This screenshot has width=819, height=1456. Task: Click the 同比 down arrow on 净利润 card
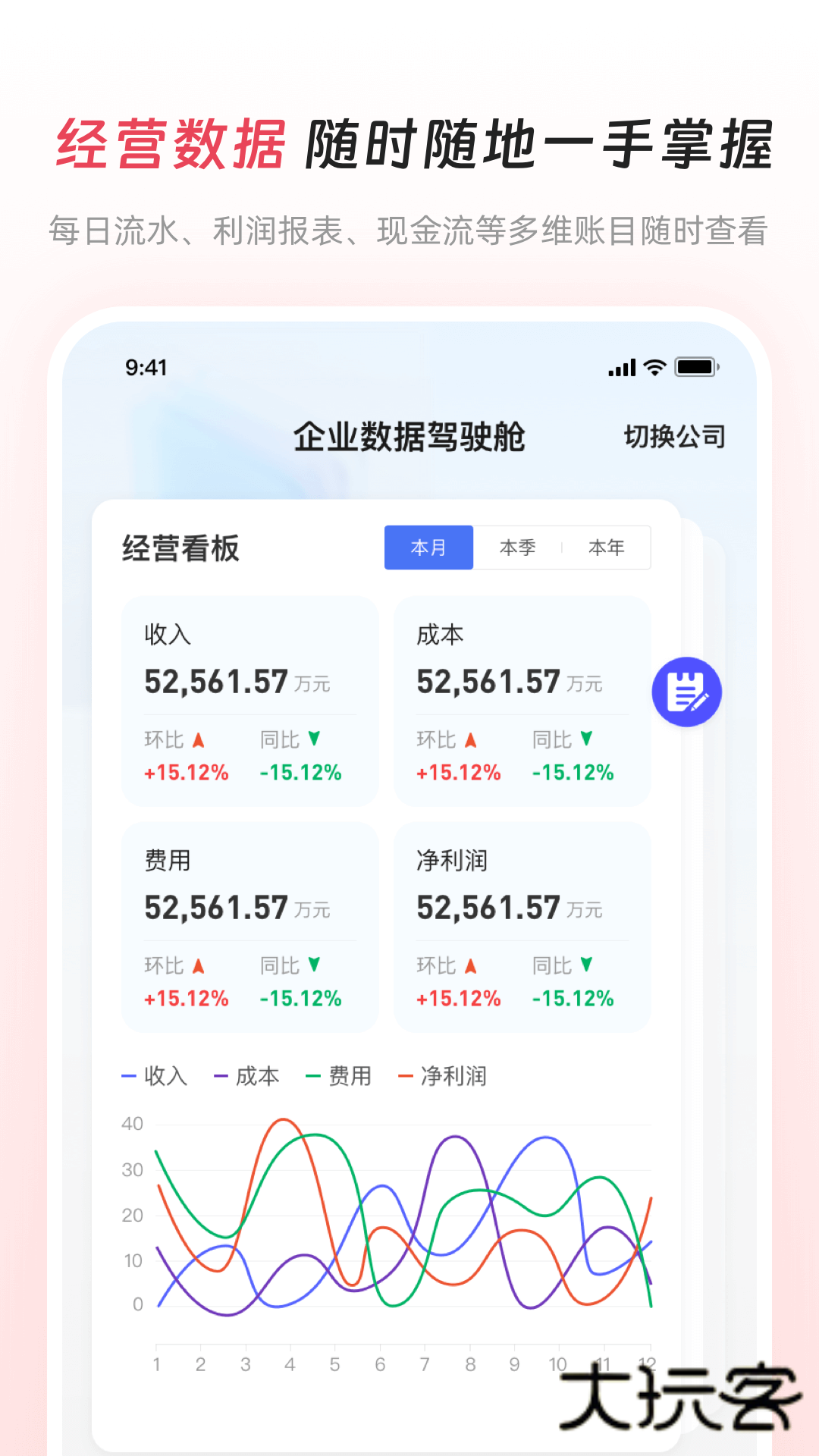click(587, 965)
